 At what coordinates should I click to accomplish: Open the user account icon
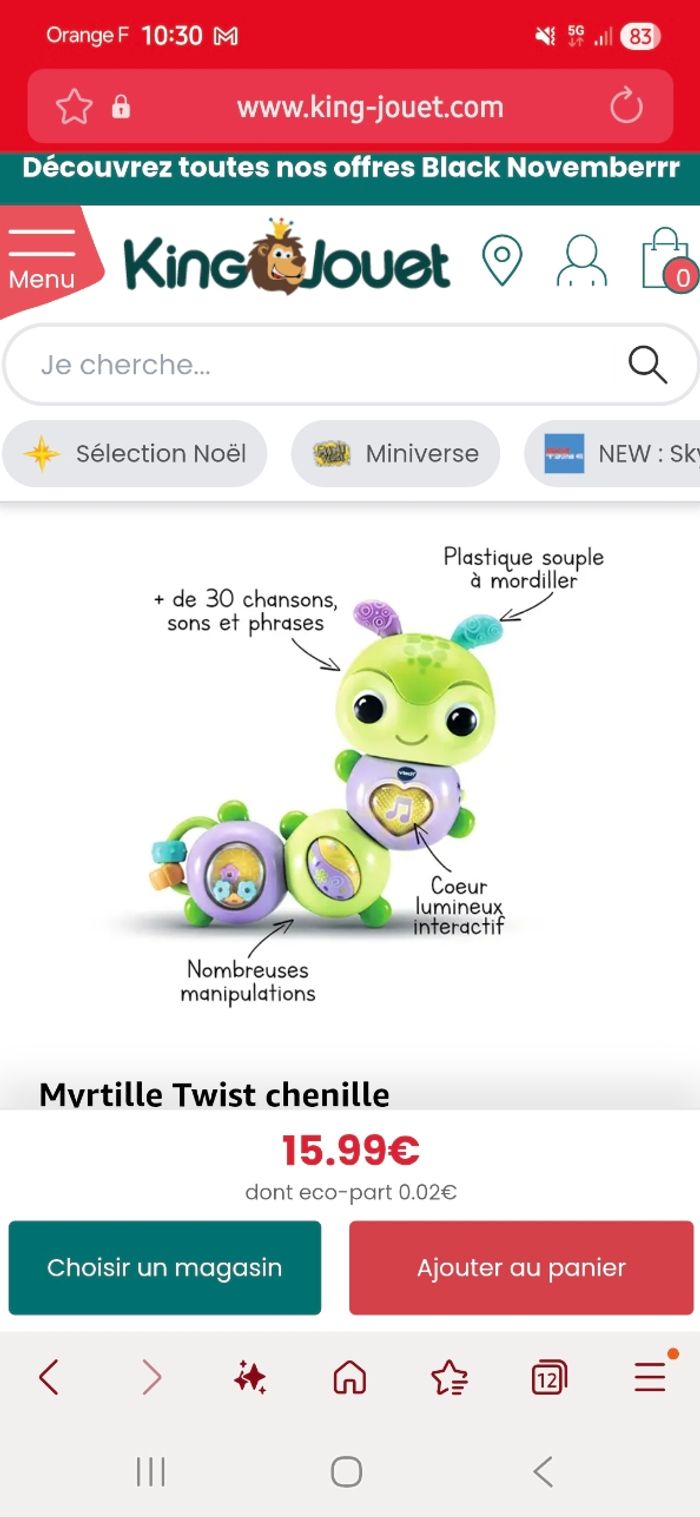pos(581,262)
